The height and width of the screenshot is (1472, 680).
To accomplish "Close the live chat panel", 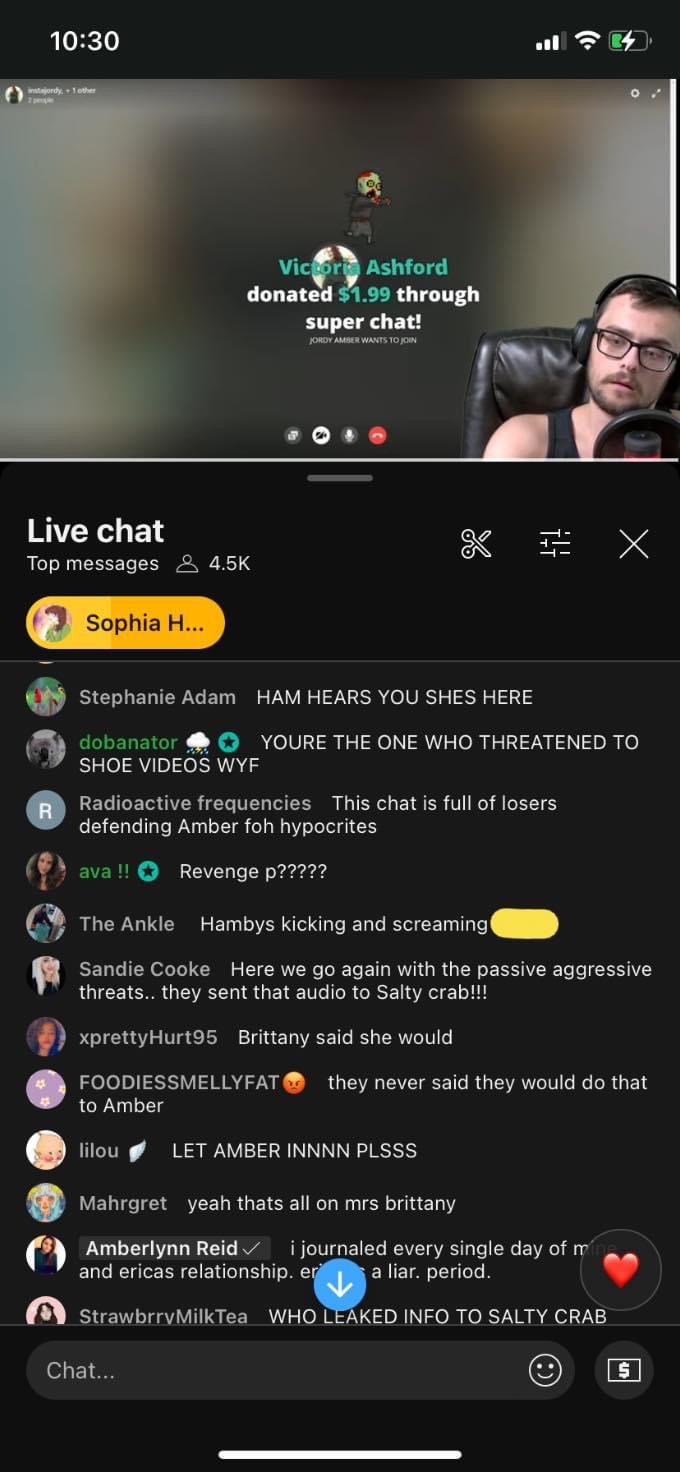I will click(634, 544).
